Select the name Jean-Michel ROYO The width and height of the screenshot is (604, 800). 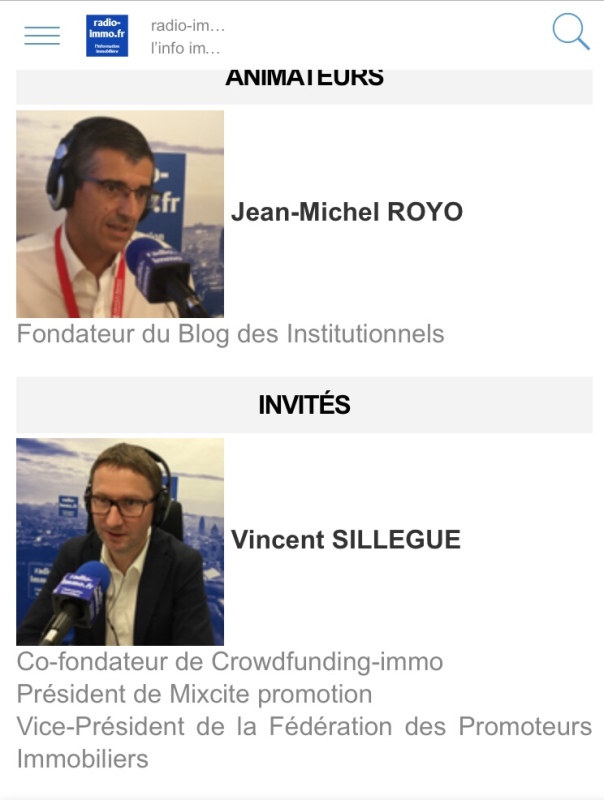tap(346, 212)
